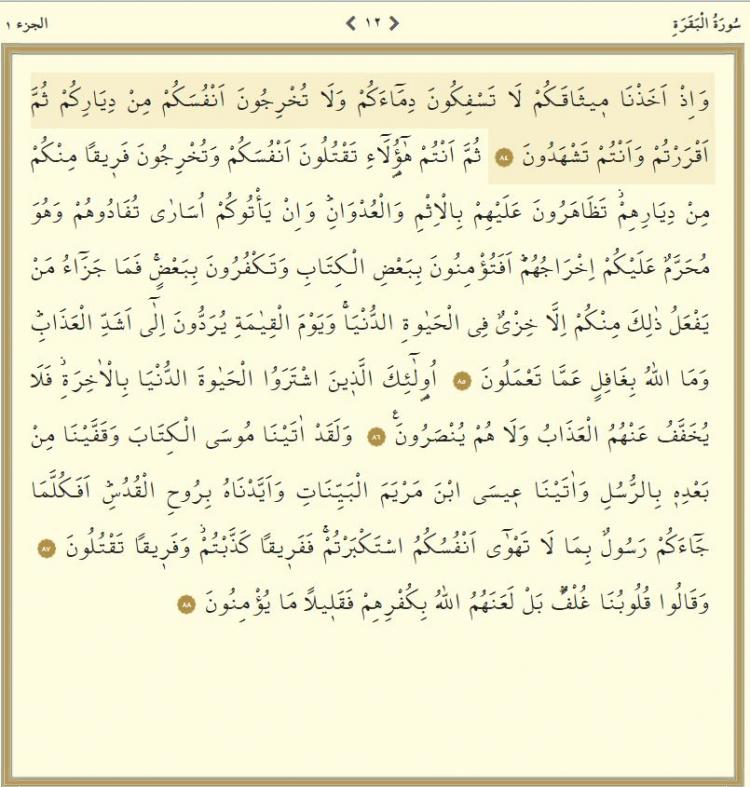
Task: Open the page number ١٢ selector
Action: [372, 22]
